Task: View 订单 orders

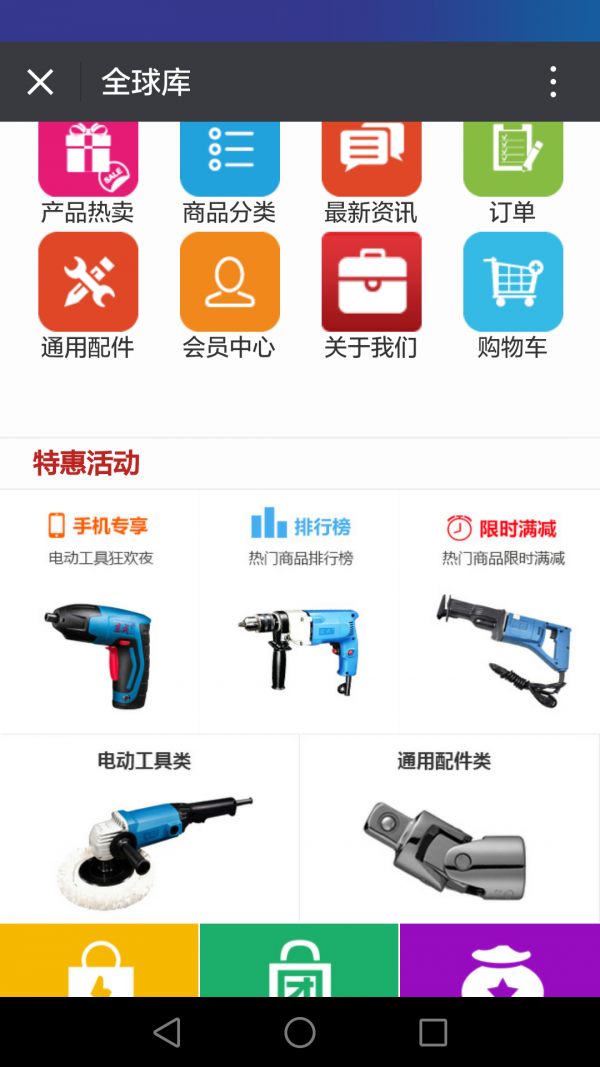Action: pos(513,165)
